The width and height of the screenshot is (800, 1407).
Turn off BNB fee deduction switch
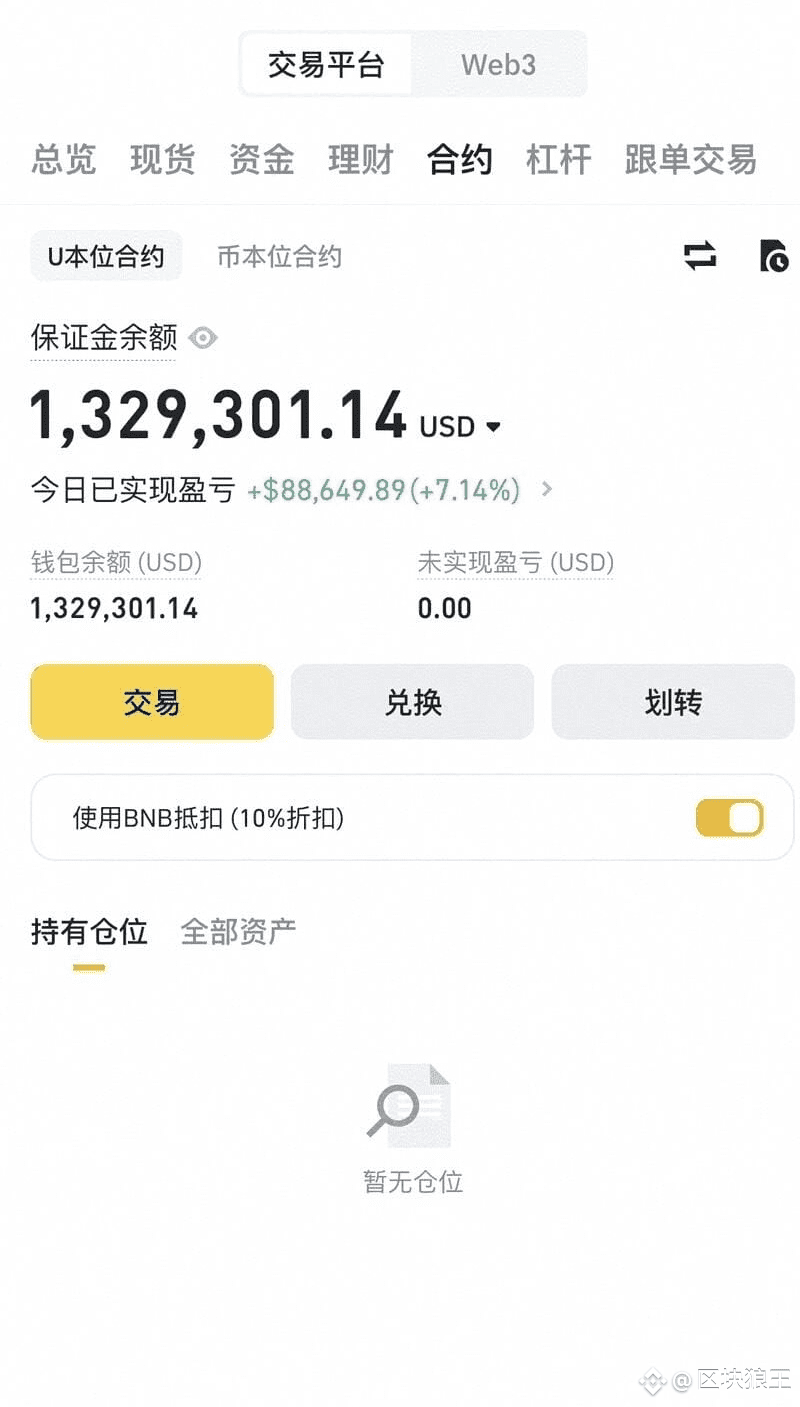point(729,818)
